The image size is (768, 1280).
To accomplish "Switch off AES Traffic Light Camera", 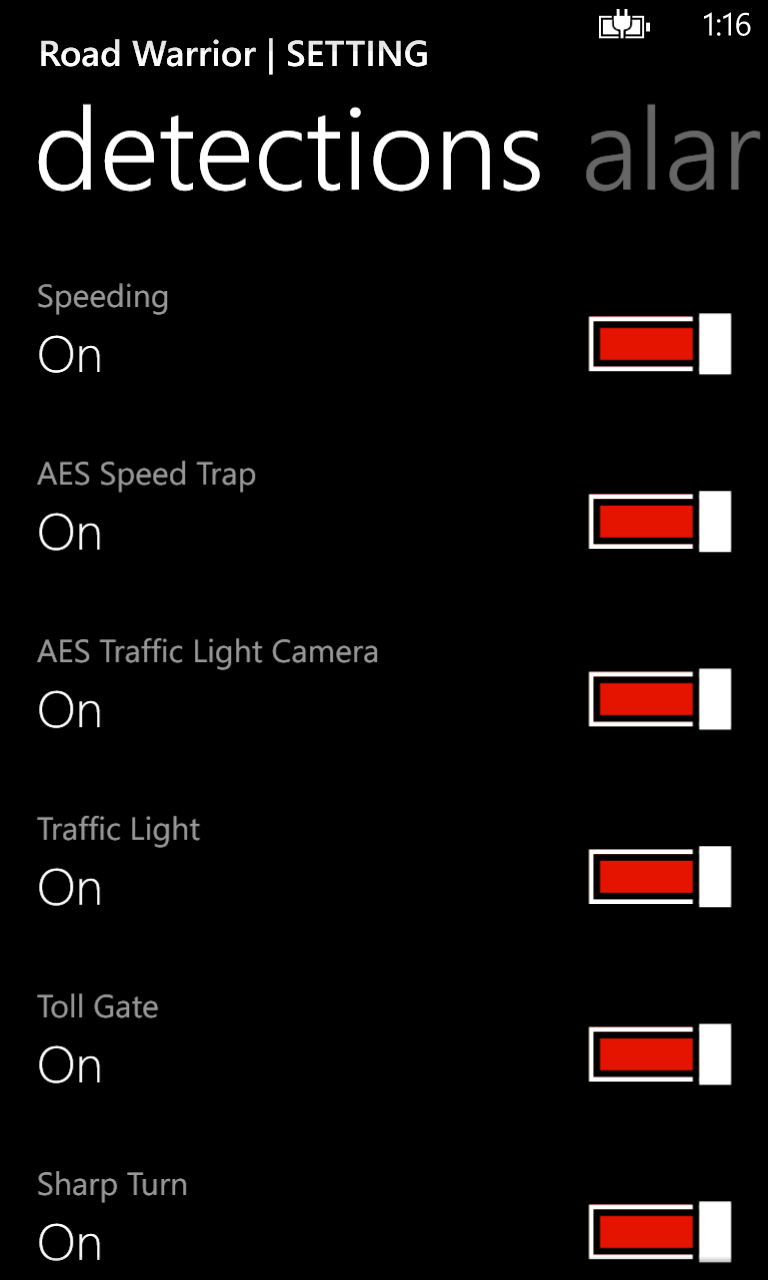I will point(660,699).
